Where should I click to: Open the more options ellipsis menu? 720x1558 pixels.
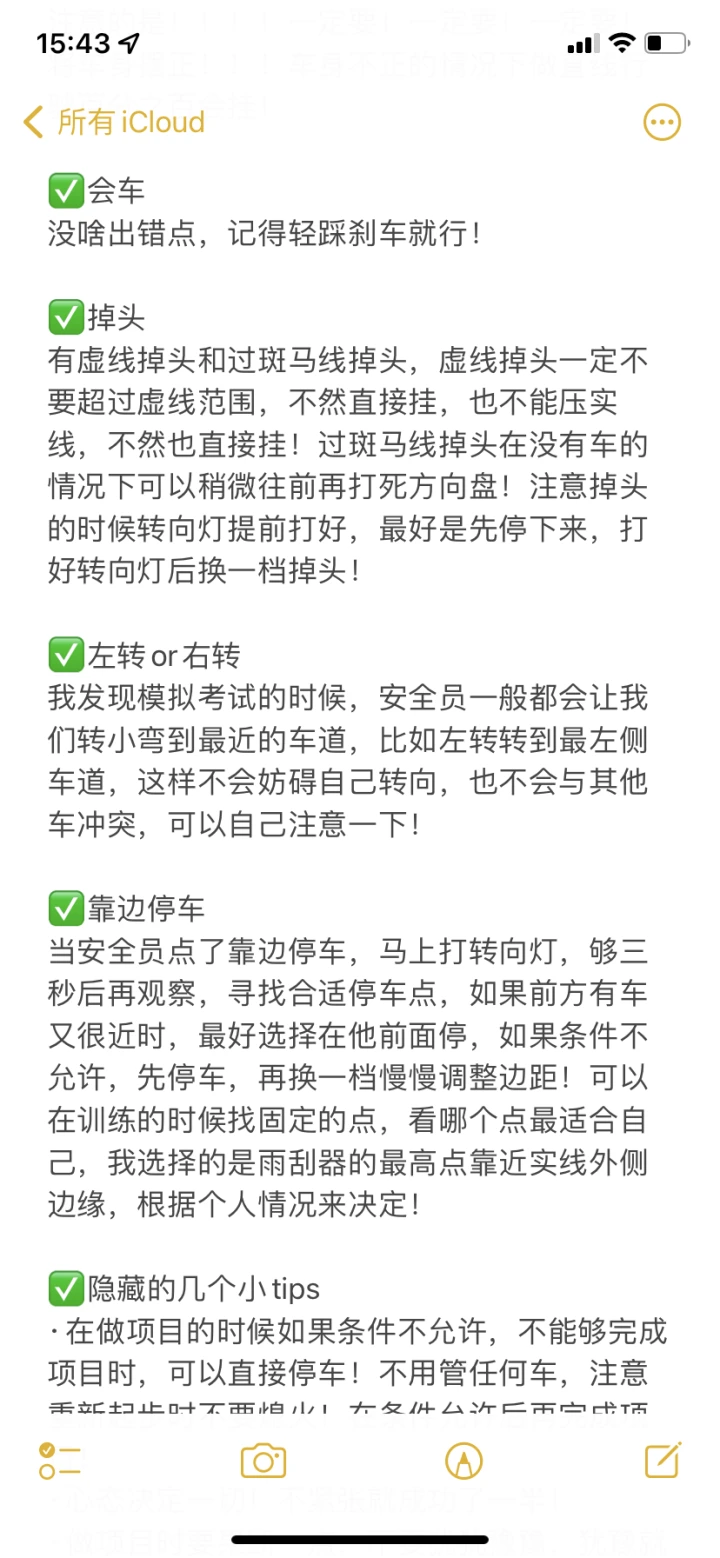[x=661, y=123]
